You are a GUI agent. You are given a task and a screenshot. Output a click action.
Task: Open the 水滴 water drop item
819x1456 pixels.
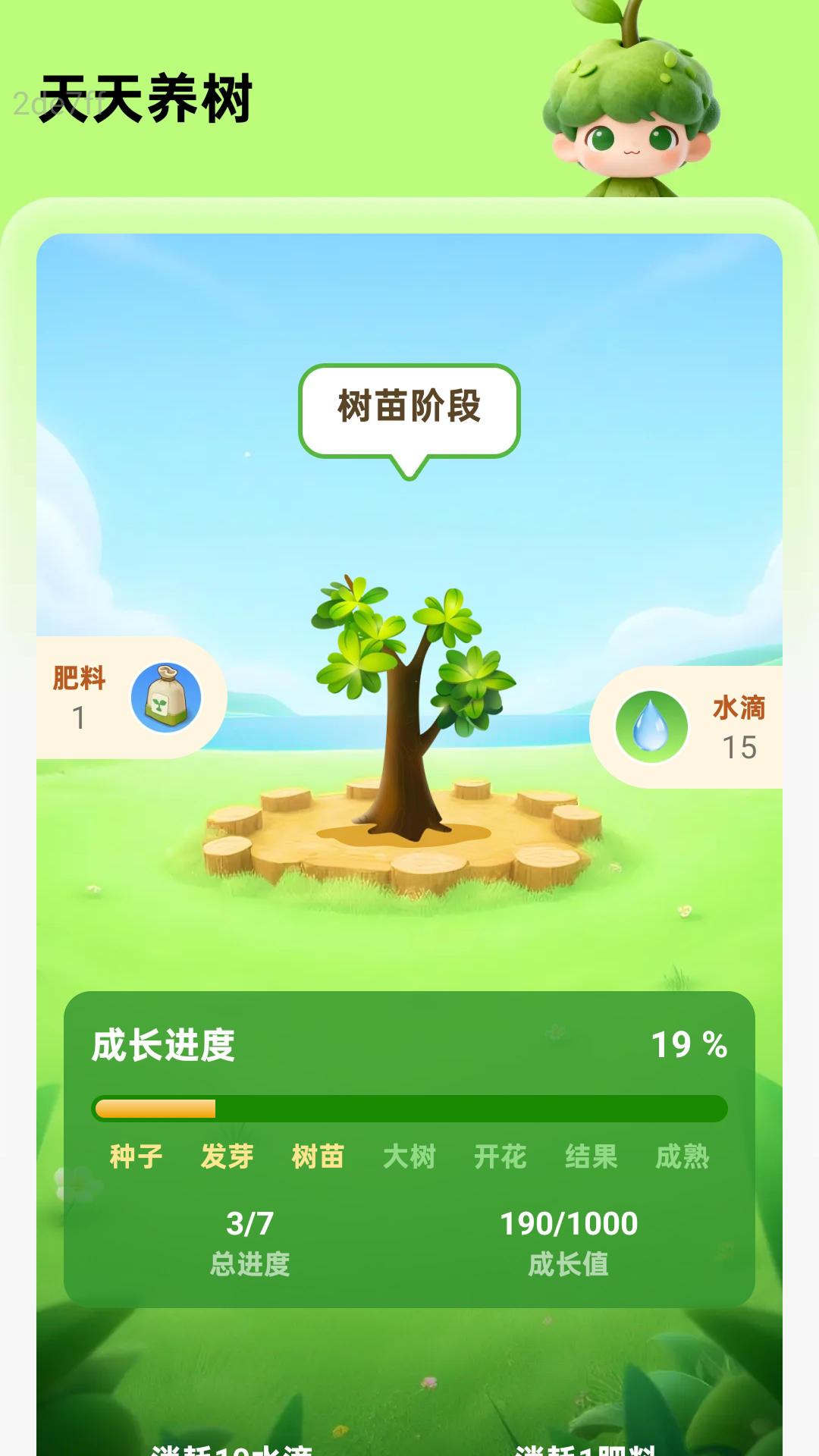[x=651, y=726]
